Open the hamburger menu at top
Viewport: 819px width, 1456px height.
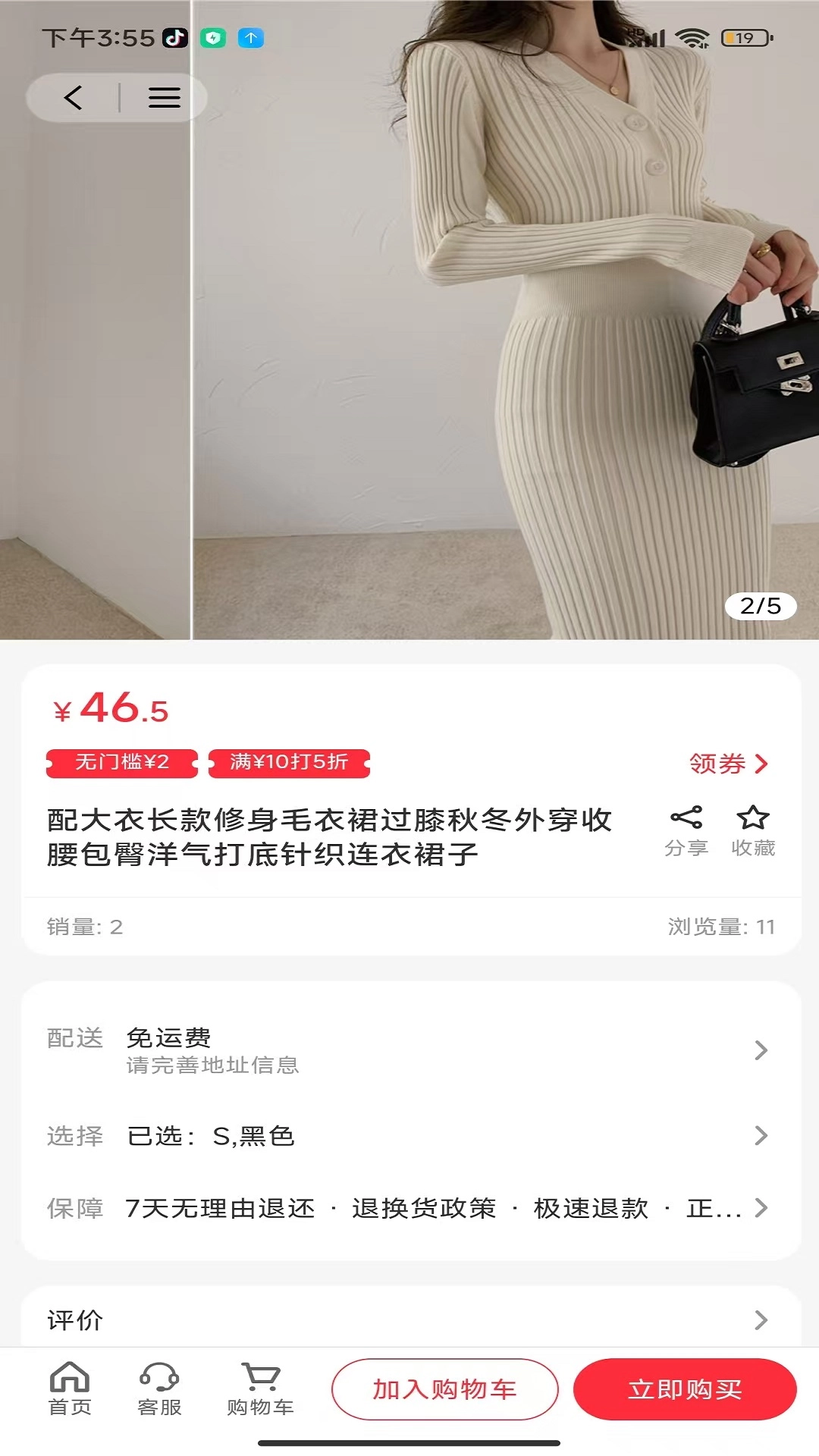click(x=164, y=98)
